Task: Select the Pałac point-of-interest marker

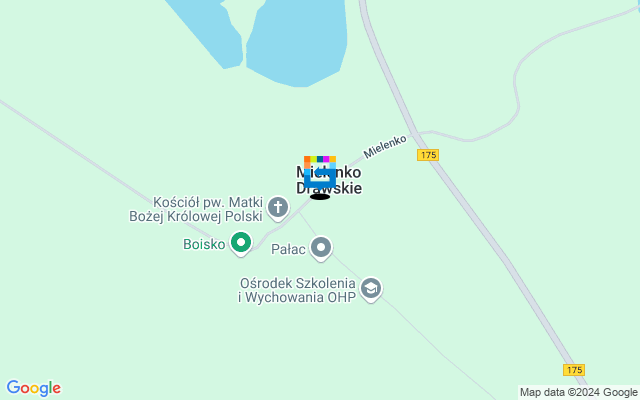Action: point(320,245)
